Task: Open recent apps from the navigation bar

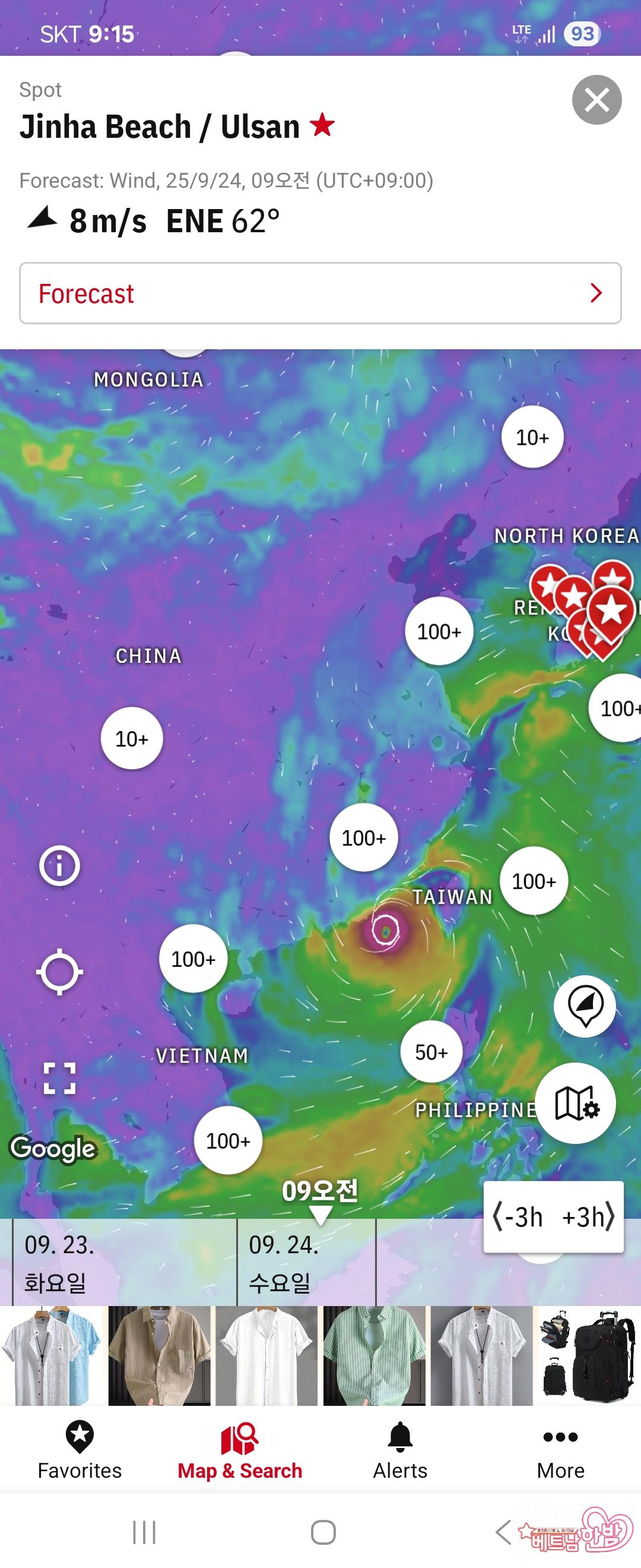Action: (144, 1532)
